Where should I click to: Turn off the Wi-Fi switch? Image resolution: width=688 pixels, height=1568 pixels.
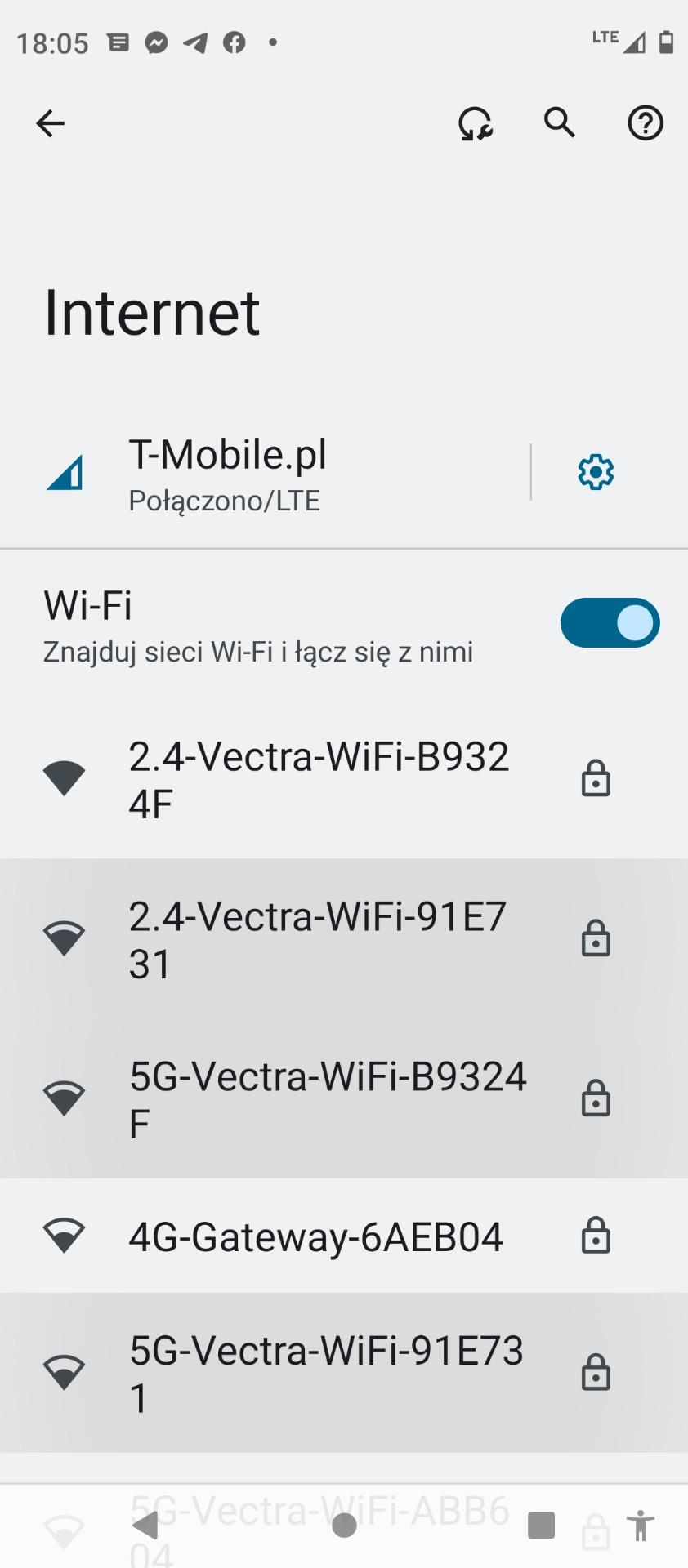[610, 623]
